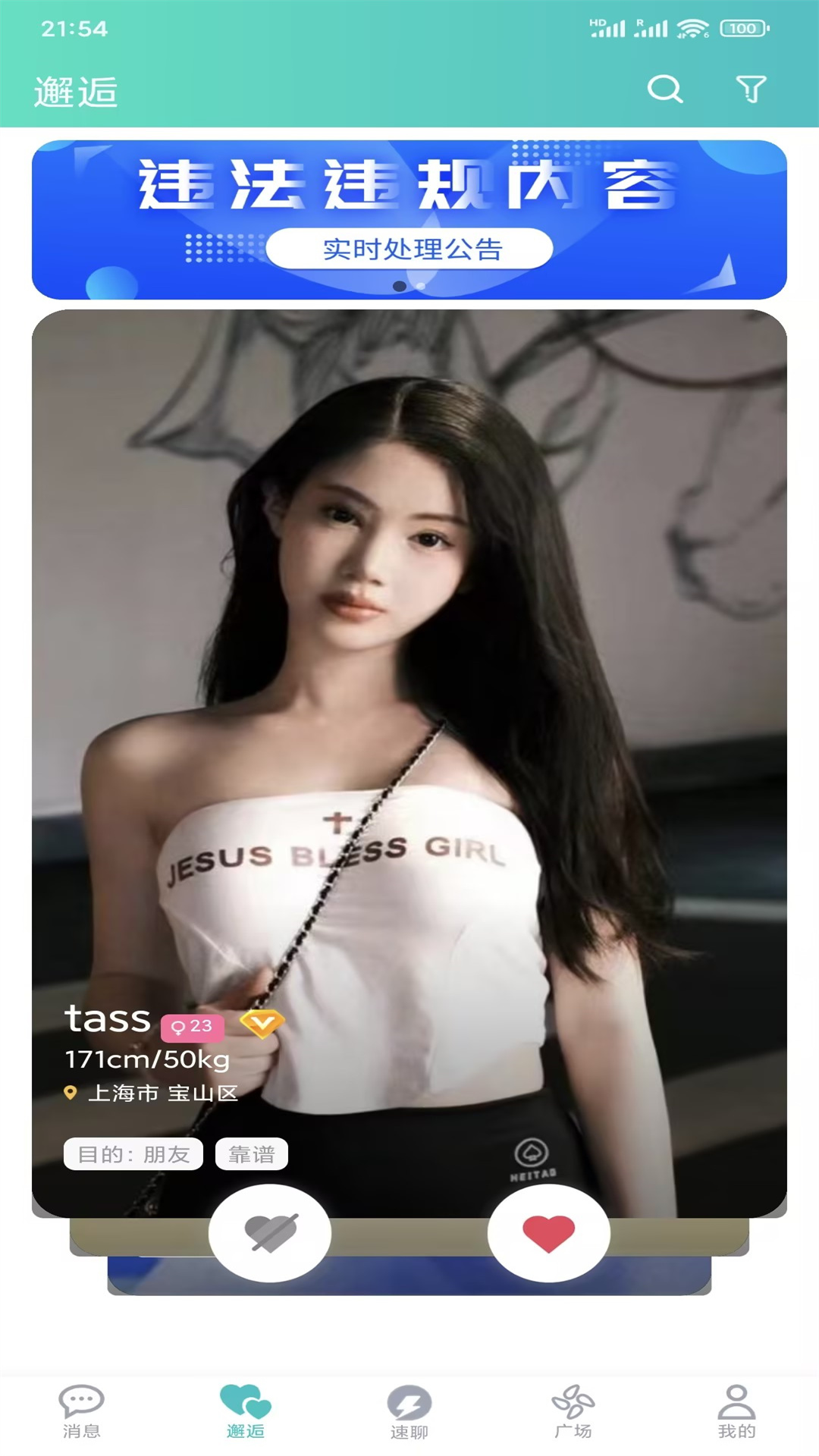Open the 实时处理公告 banner
Viewport: 819px width, 1456px height.
point(409,220)
